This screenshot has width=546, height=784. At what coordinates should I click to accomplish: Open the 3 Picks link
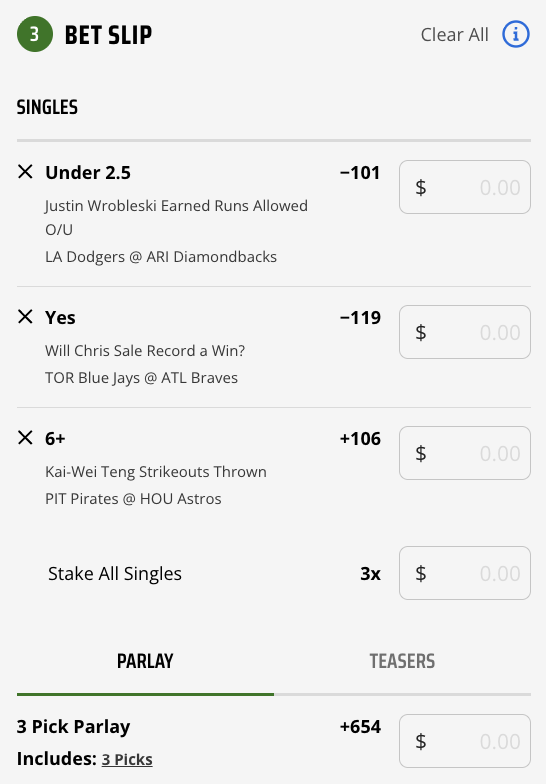pyautogui.click(x=127, y=760)
